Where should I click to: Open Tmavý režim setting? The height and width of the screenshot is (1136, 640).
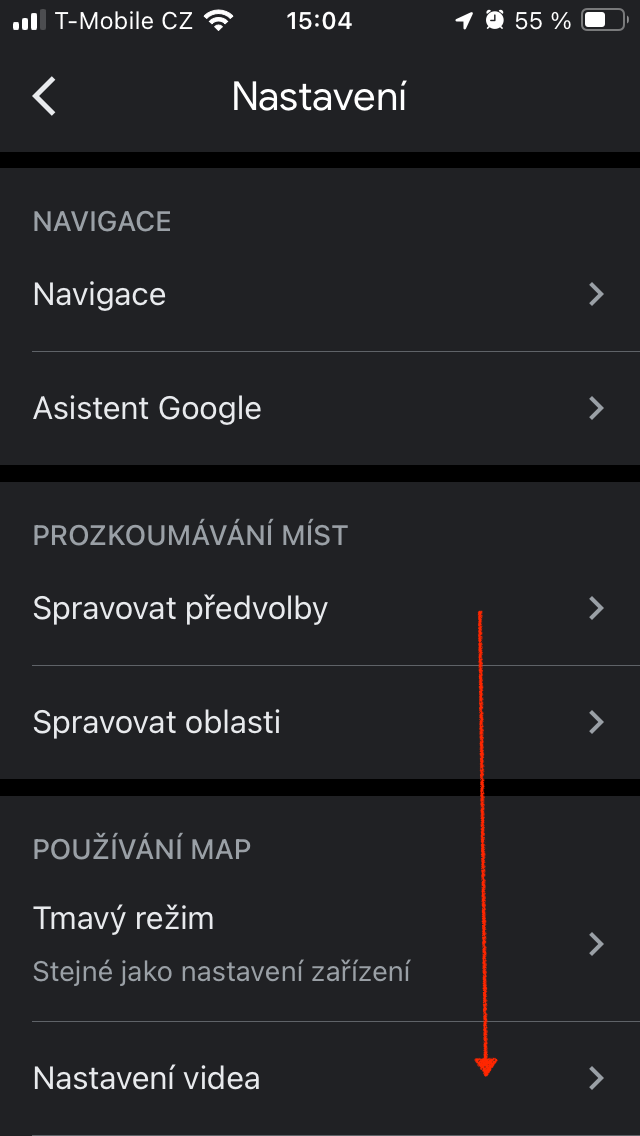320,943
